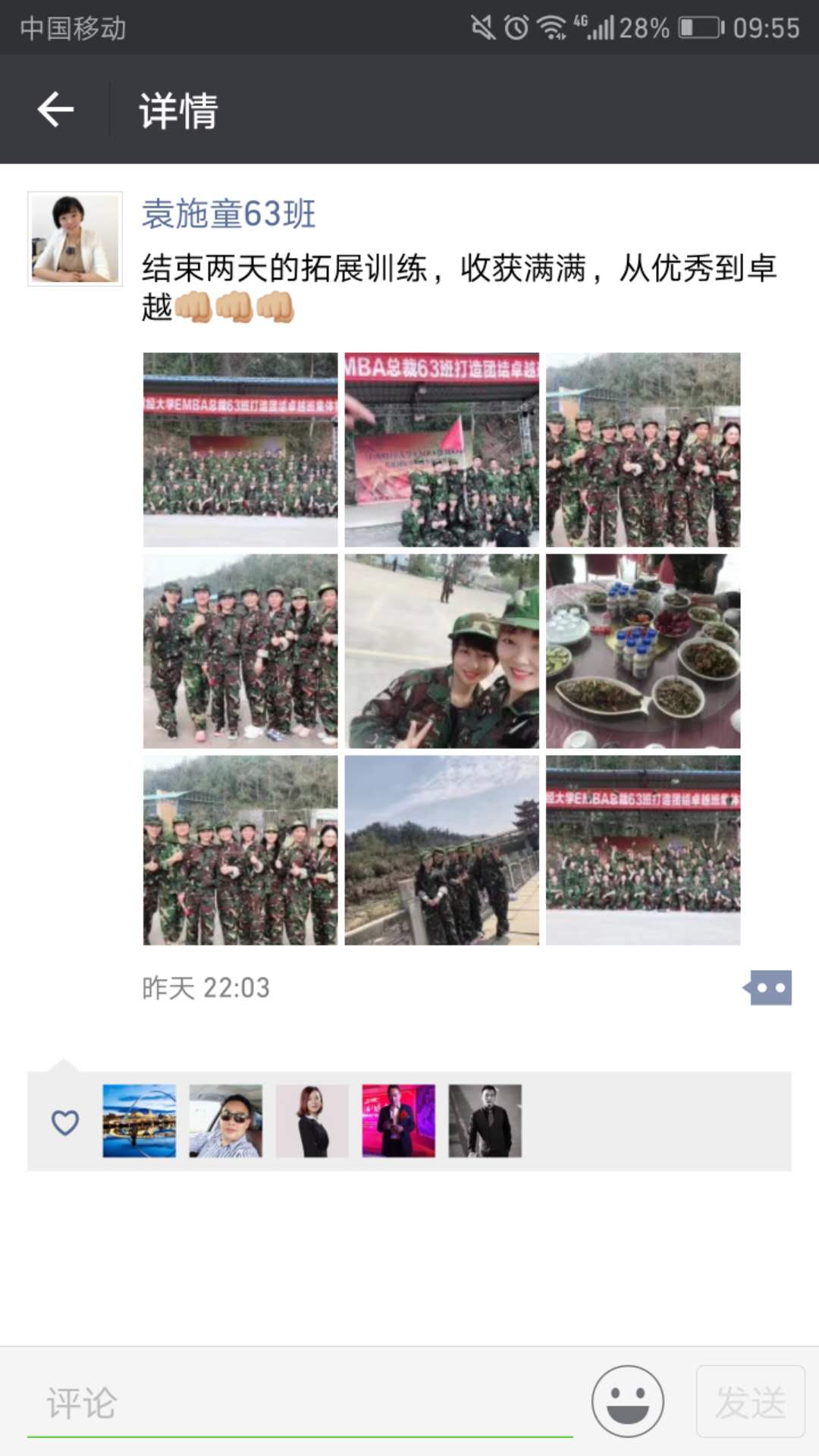Open poster's profile picture

[x=74, y=238]
